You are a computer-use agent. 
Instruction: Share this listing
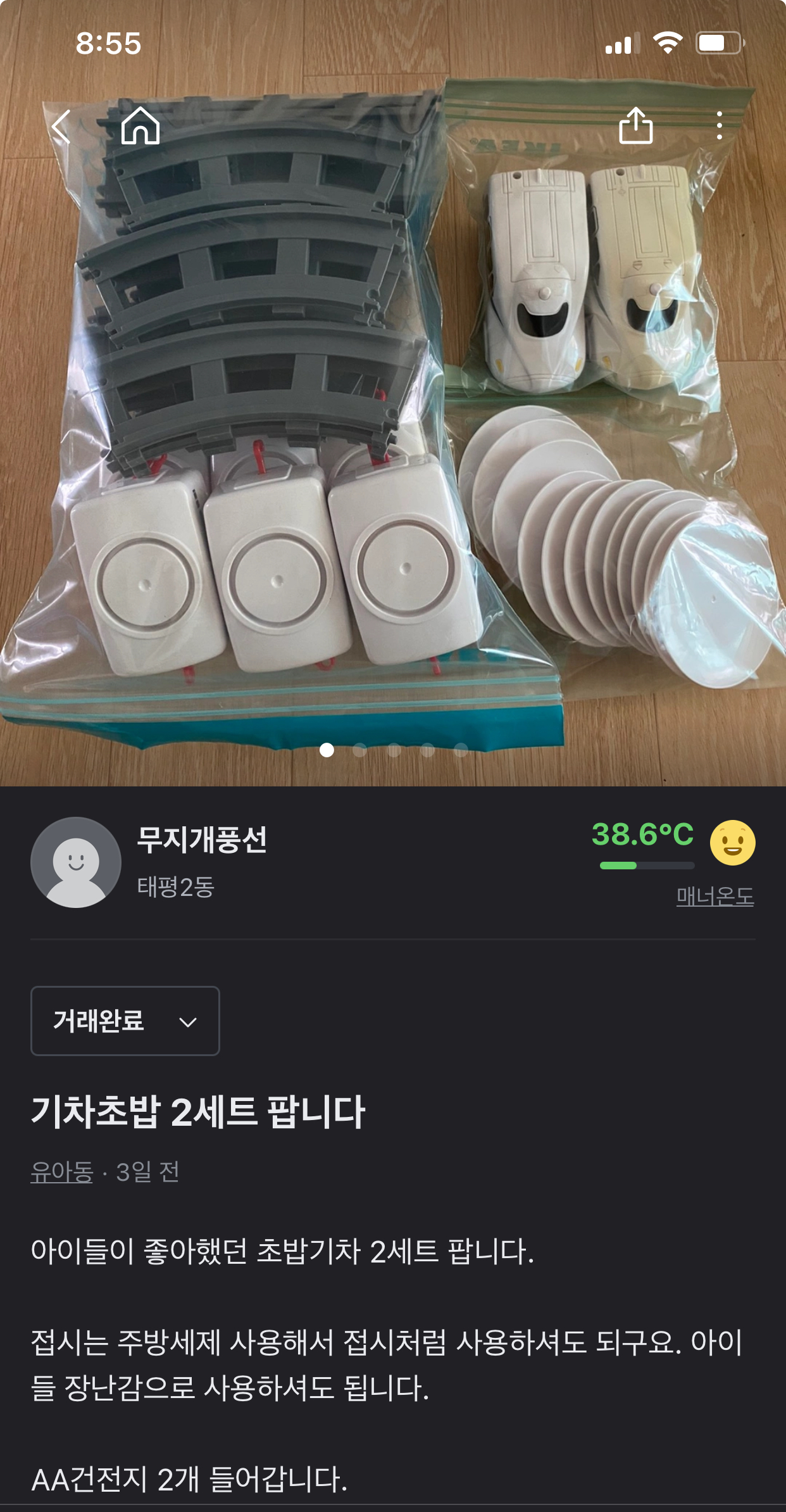click(x=635, y=126)
